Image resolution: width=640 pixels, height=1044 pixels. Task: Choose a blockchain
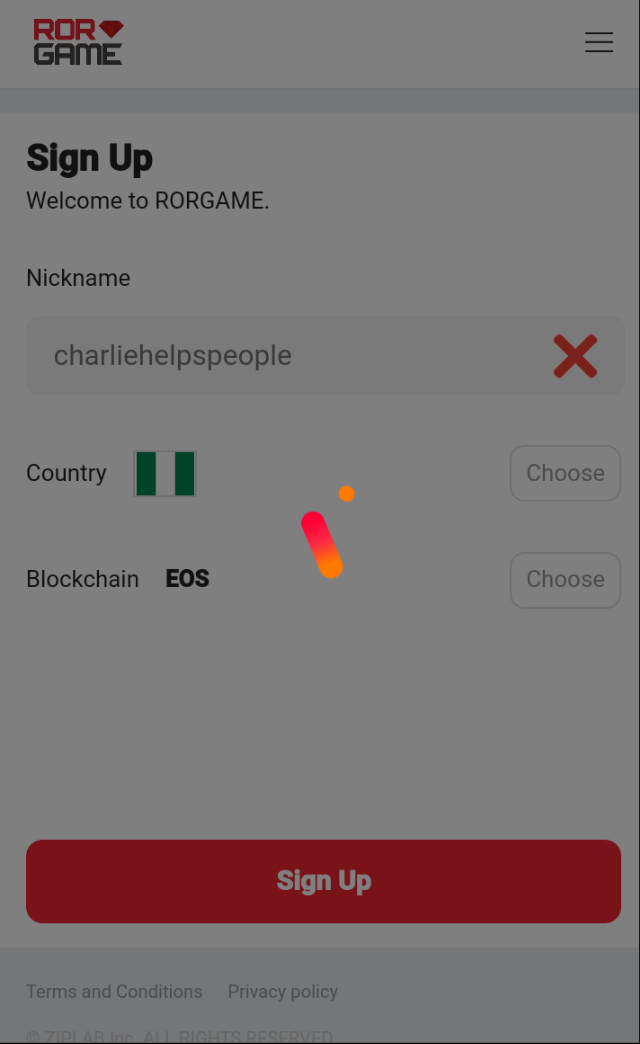click(x=565, y=580)
